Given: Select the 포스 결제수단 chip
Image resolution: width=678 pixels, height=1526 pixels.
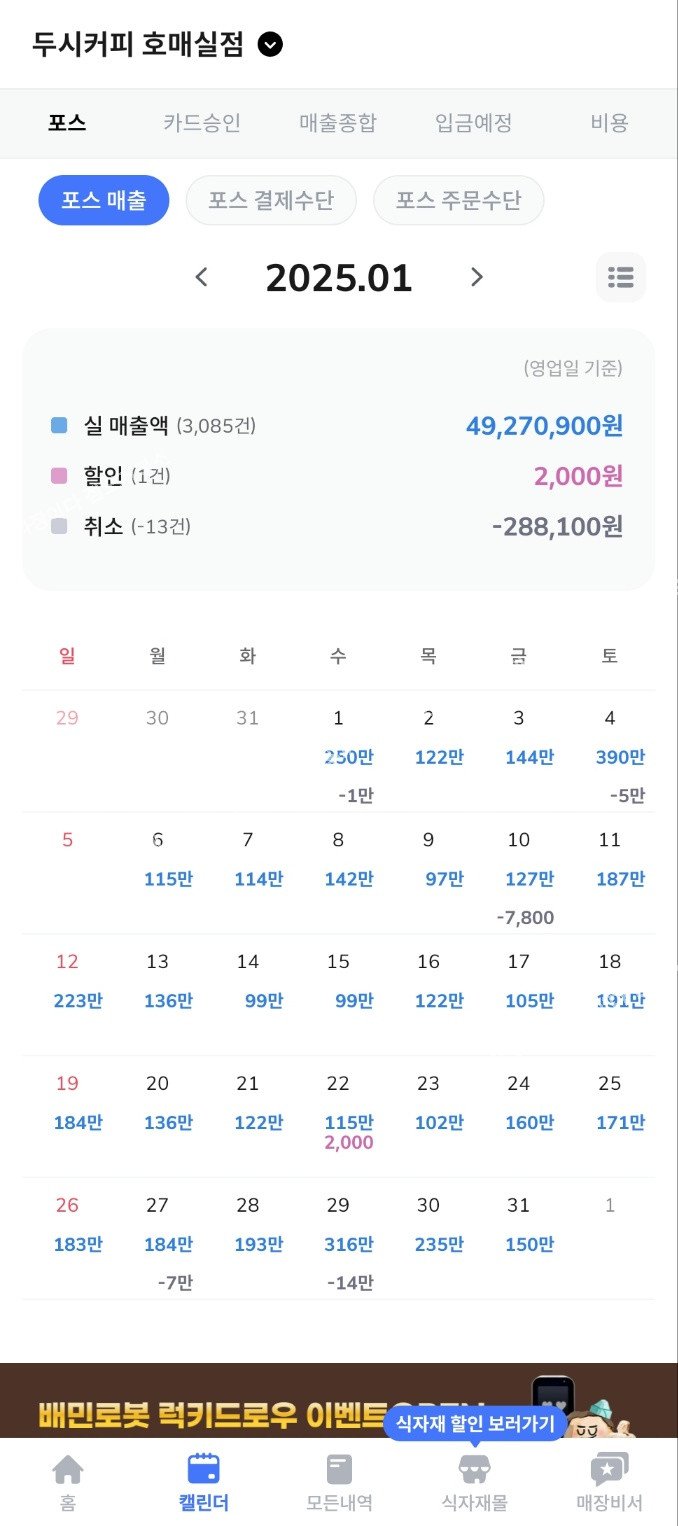Looking at the screenshot, I should (271, 200).
